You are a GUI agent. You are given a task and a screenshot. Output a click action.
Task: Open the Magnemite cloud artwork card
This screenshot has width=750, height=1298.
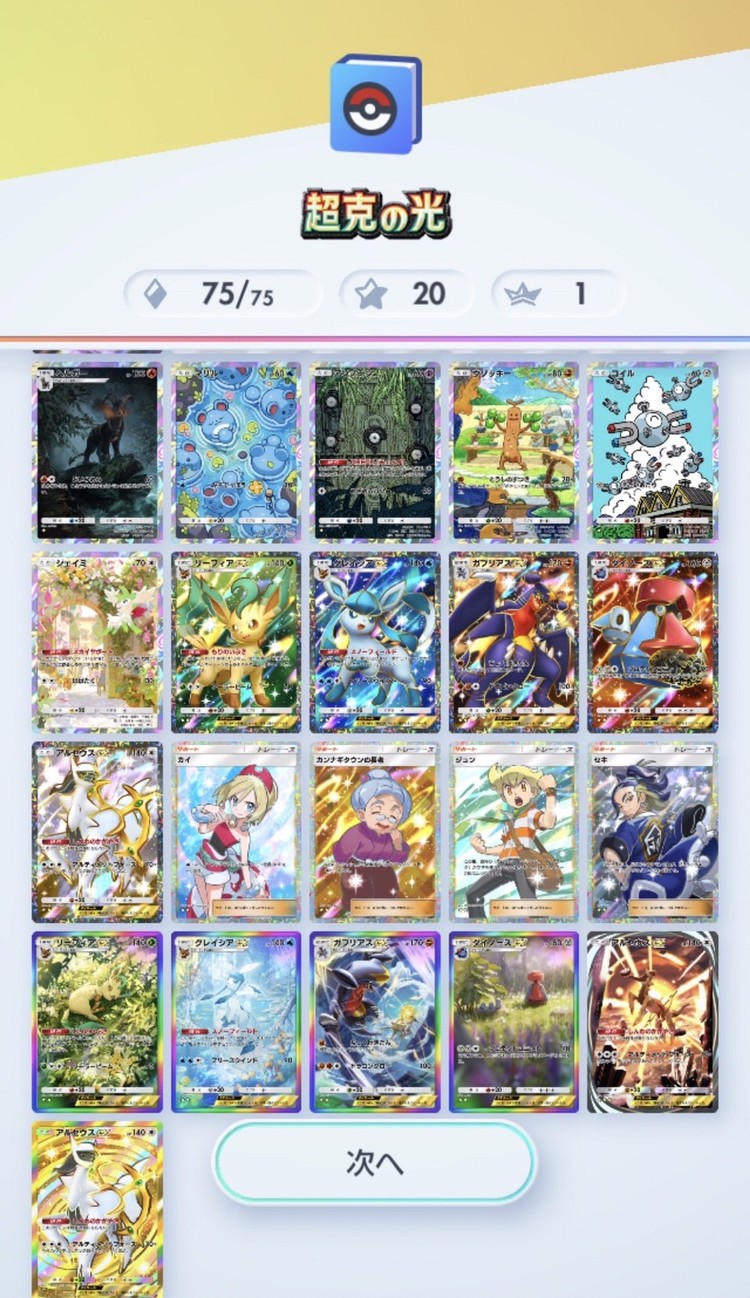coord(652,452)
